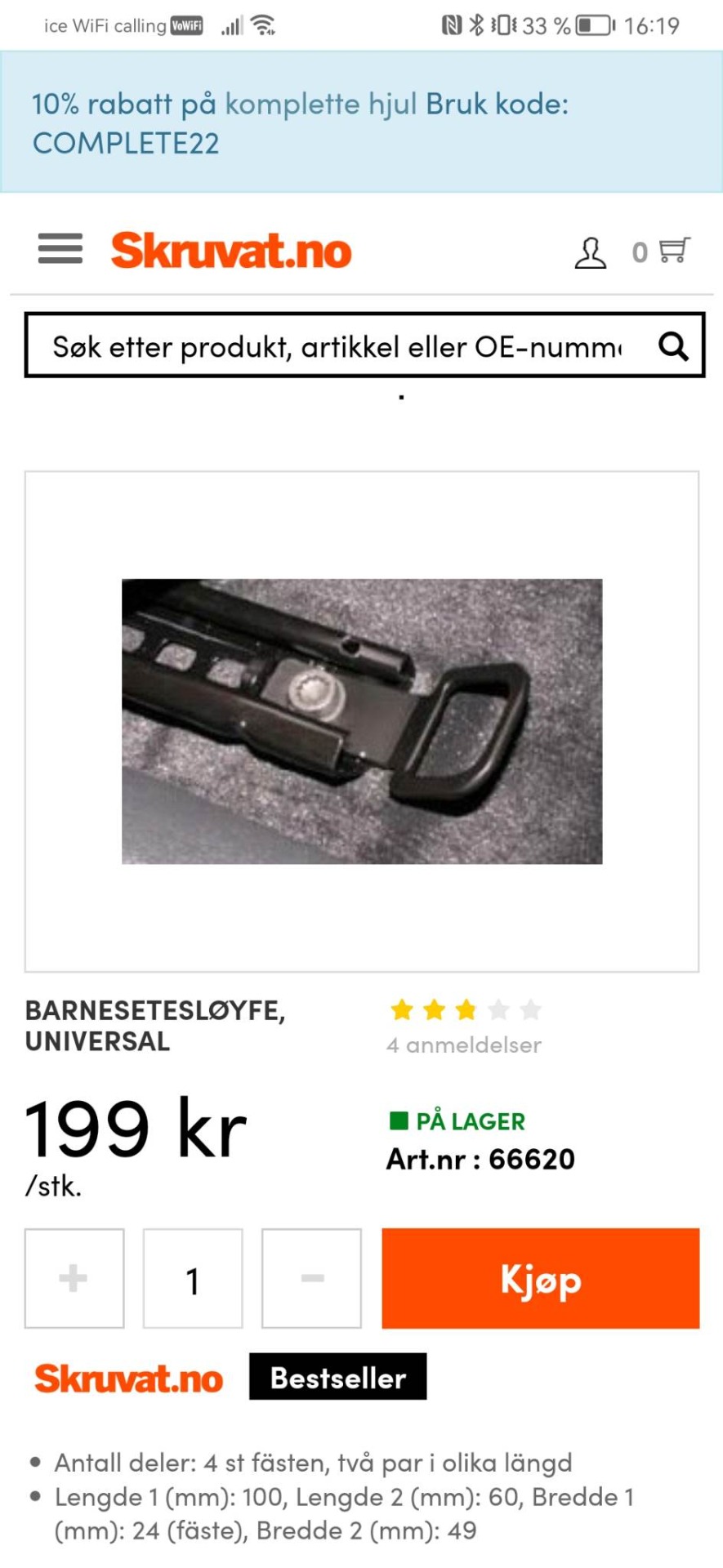Enlarge the child seat anchor product image
The image size is (723, 1568).
pyautogui.click(x=362, y=721)
